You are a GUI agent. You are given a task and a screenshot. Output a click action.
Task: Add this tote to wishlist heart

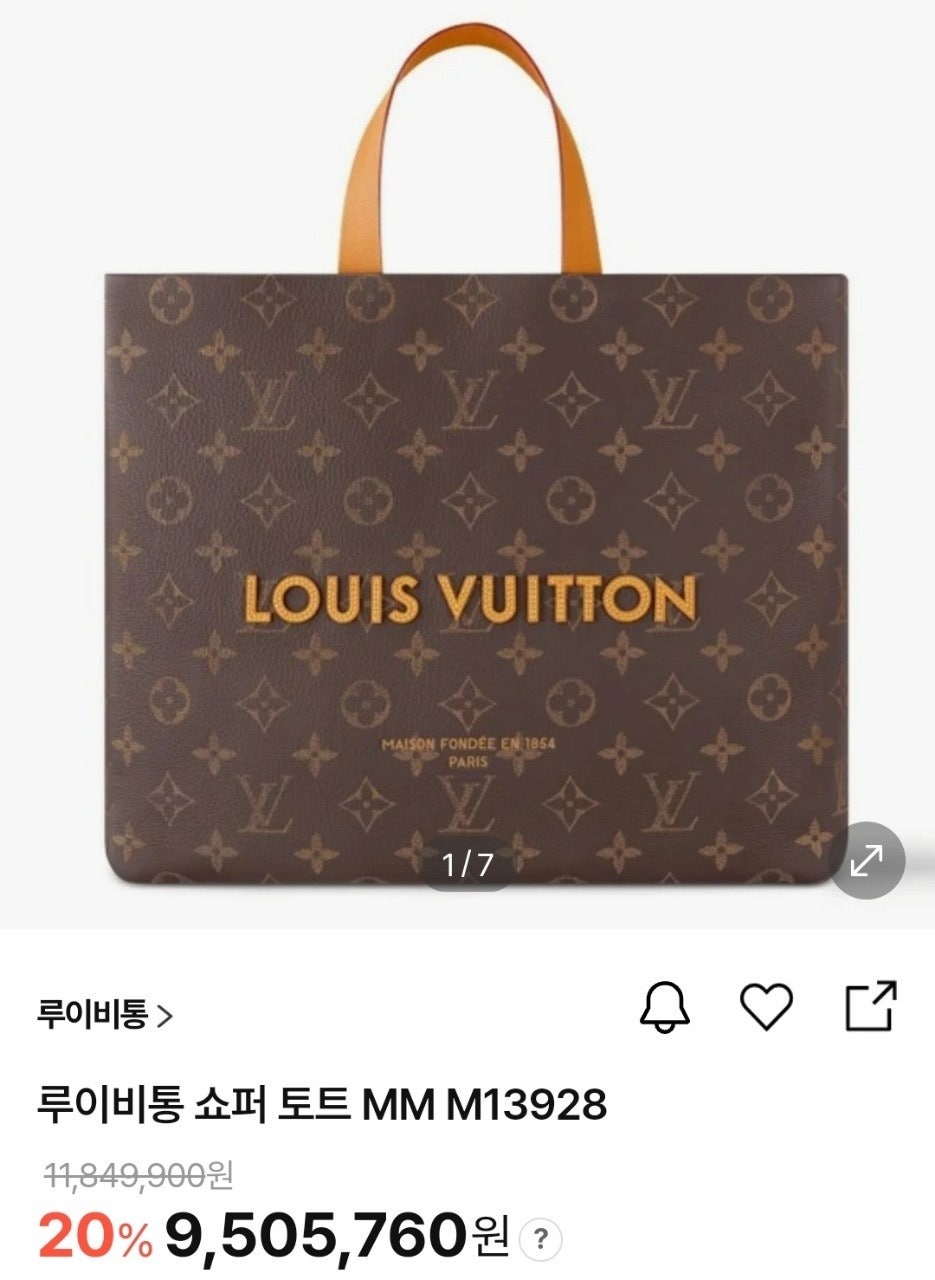766,1007
